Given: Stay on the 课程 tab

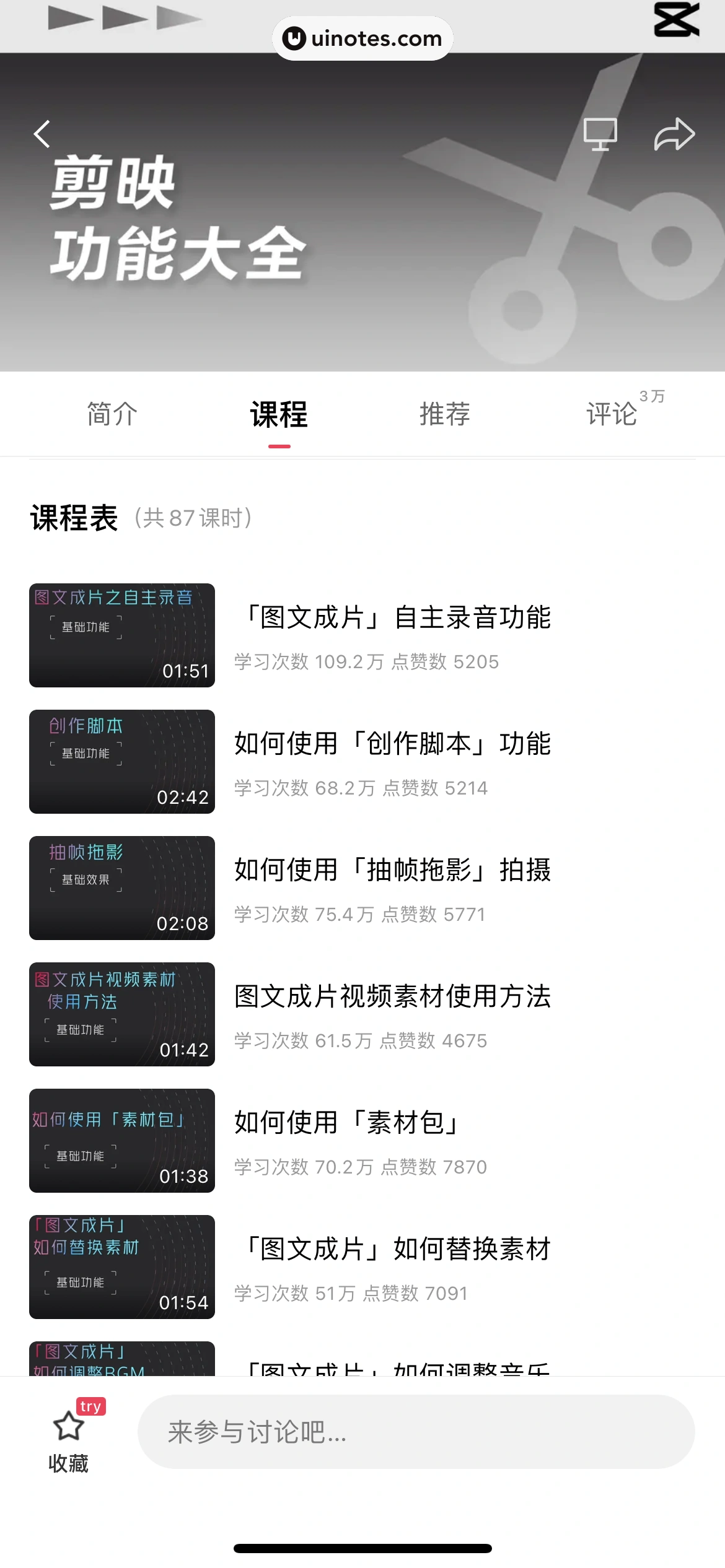Looking at the screenshot, I should pyautogui.click(x=278, y=414).
